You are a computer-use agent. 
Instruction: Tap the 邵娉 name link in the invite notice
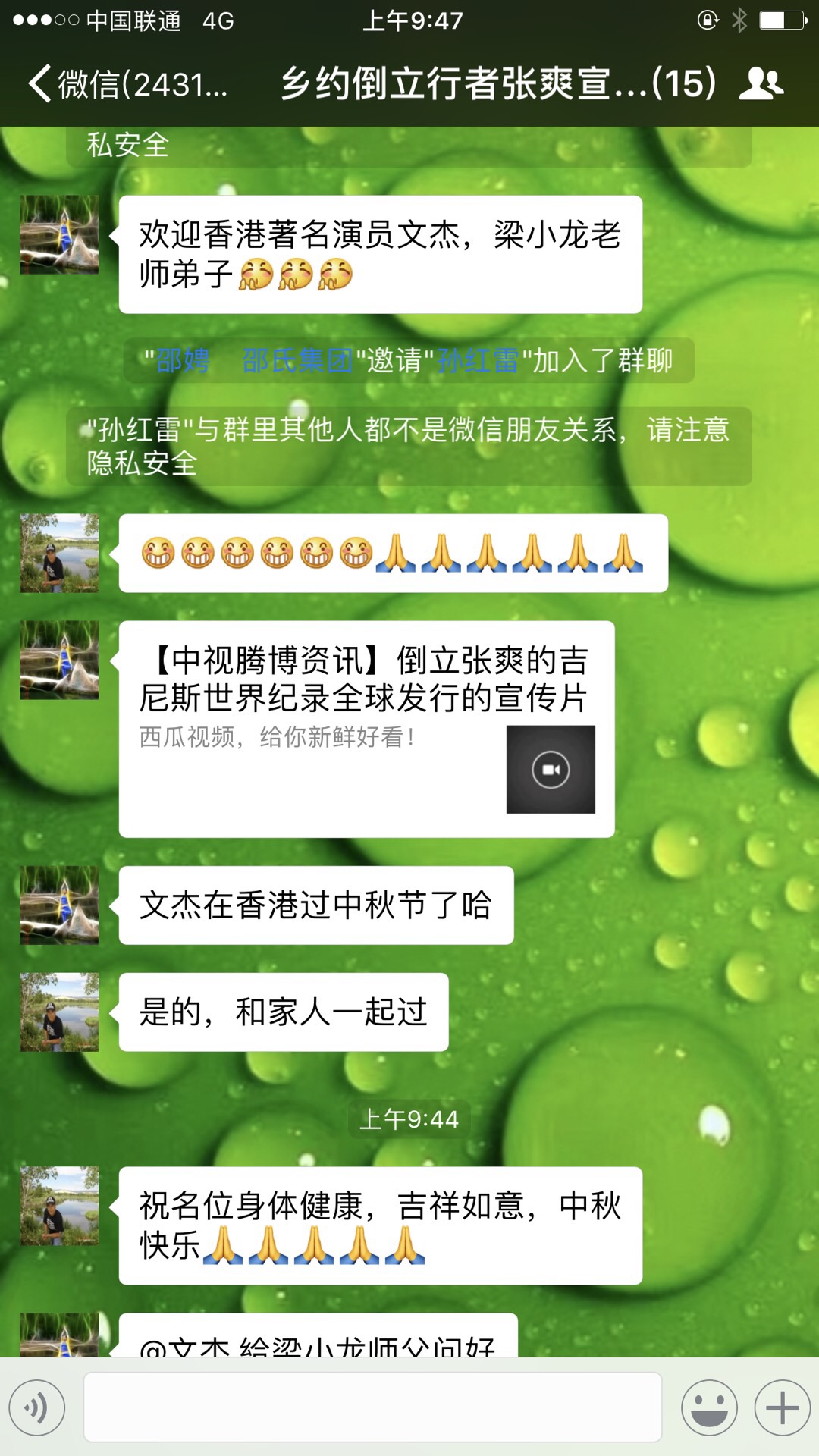tap(183, 361)
